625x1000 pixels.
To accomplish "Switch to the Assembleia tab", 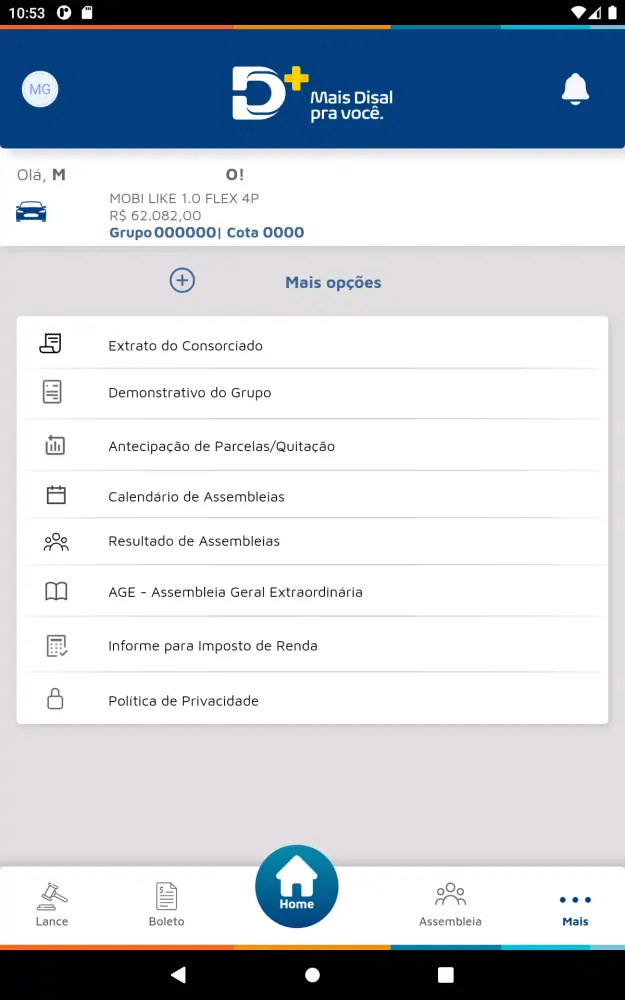I will pos(450,904).
